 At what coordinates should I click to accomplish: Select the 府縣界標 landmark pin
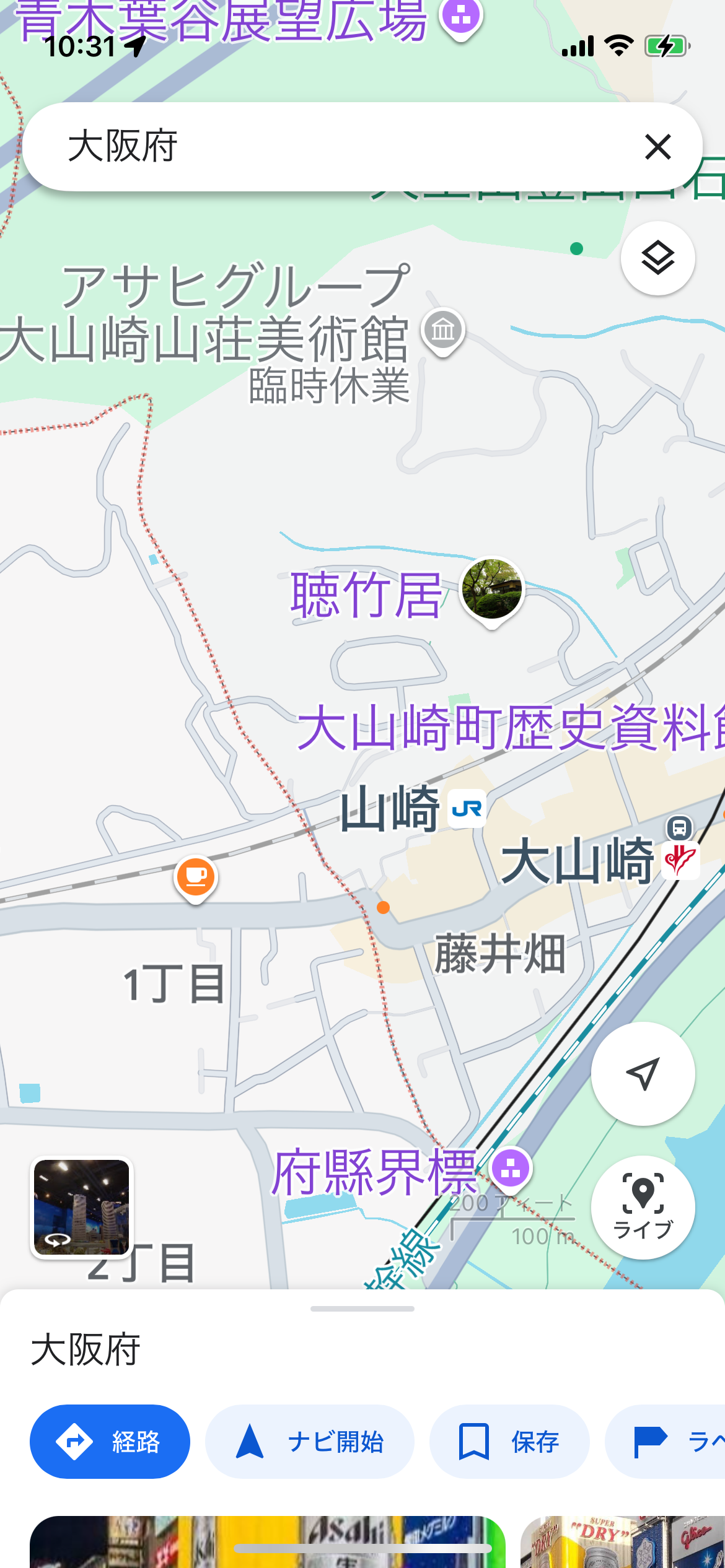[x=511, y=1169]
